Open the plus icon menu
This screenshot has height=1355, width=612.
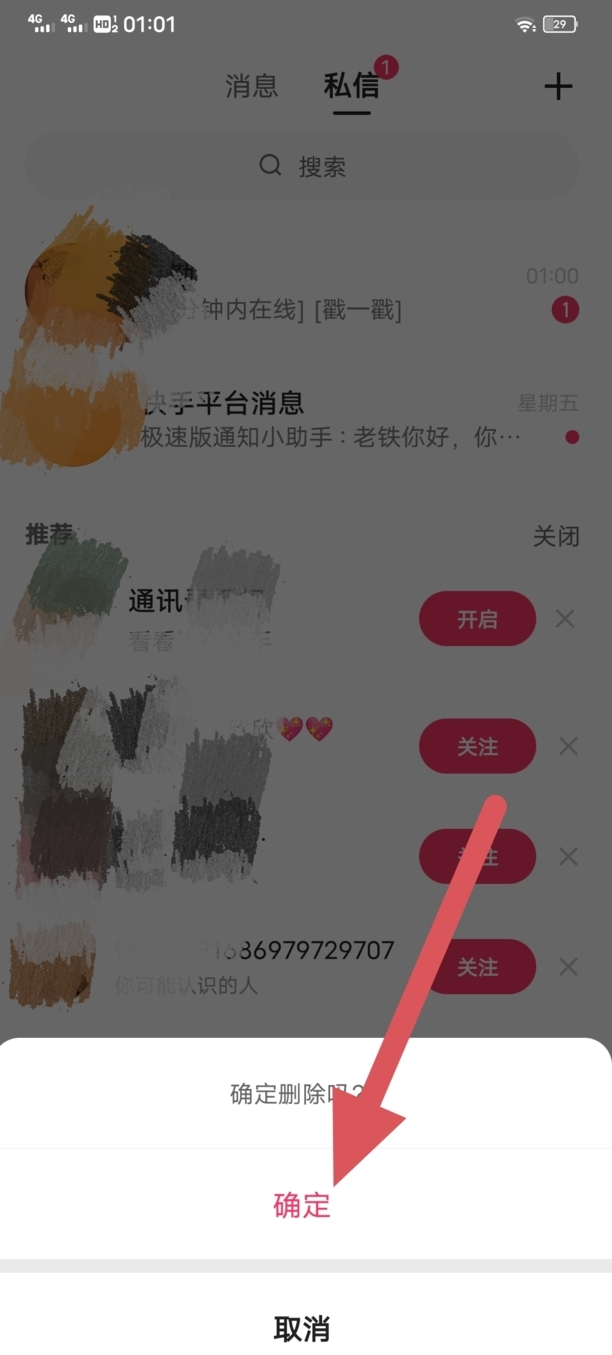tap(558, 87)
